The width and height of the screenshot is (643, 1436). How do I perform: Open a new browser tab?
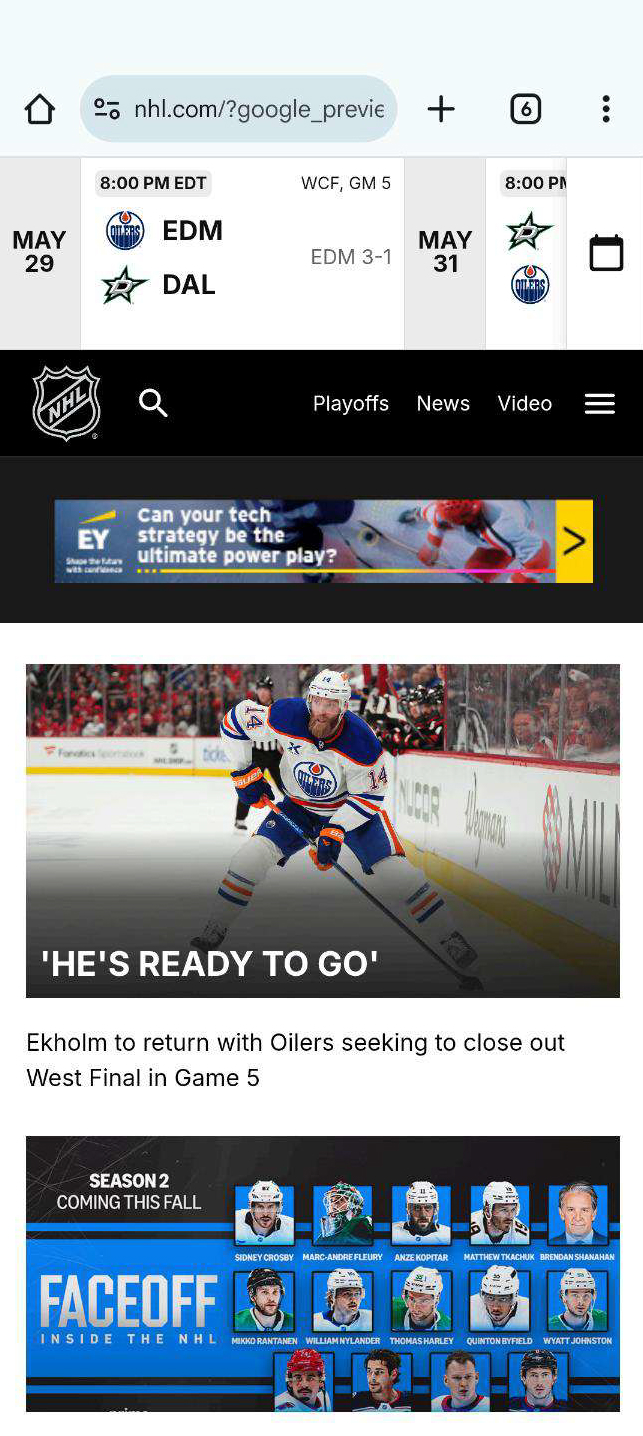441,109
